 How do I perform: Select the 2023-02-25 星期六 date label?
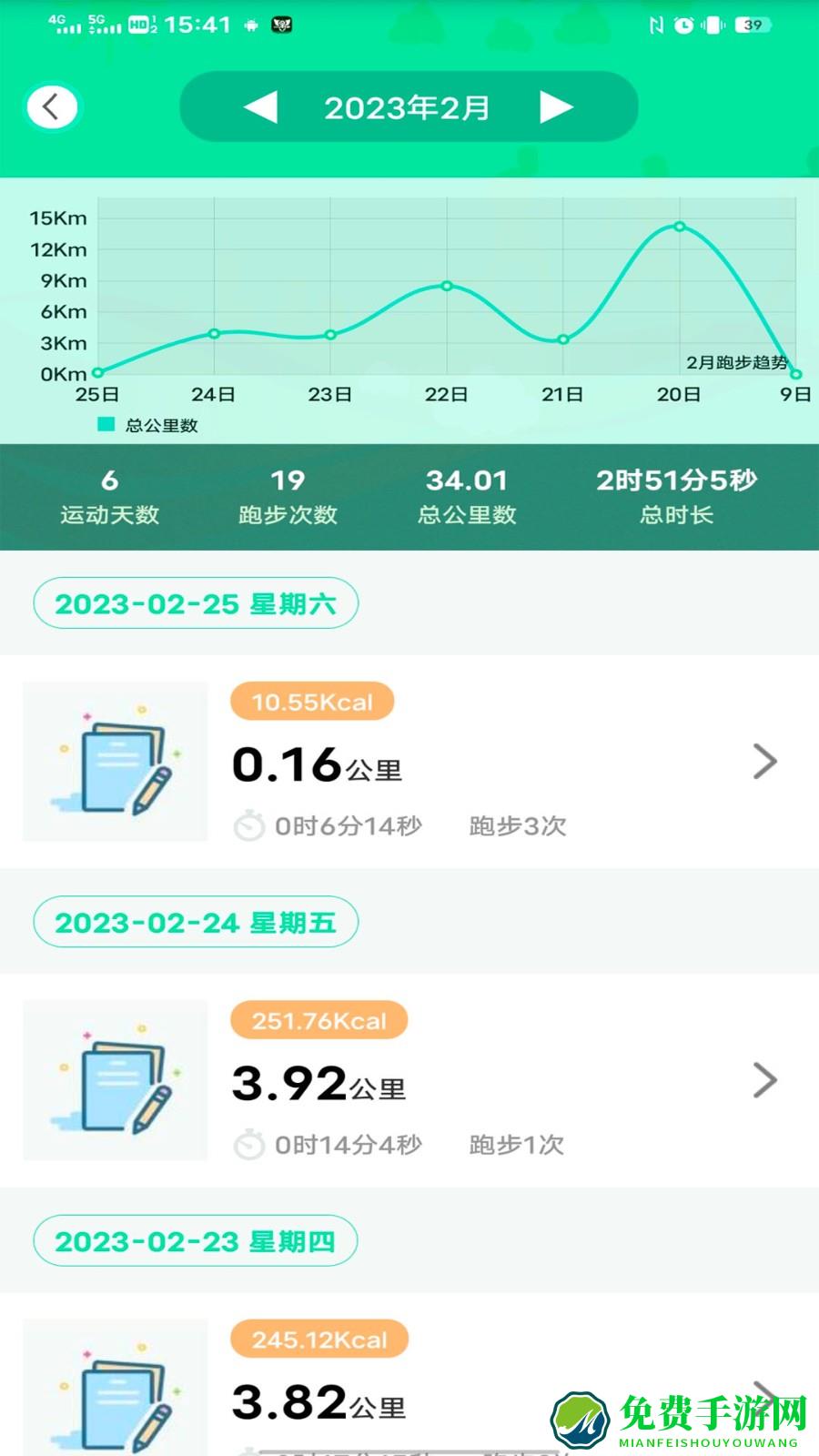[x=196, y=602]
